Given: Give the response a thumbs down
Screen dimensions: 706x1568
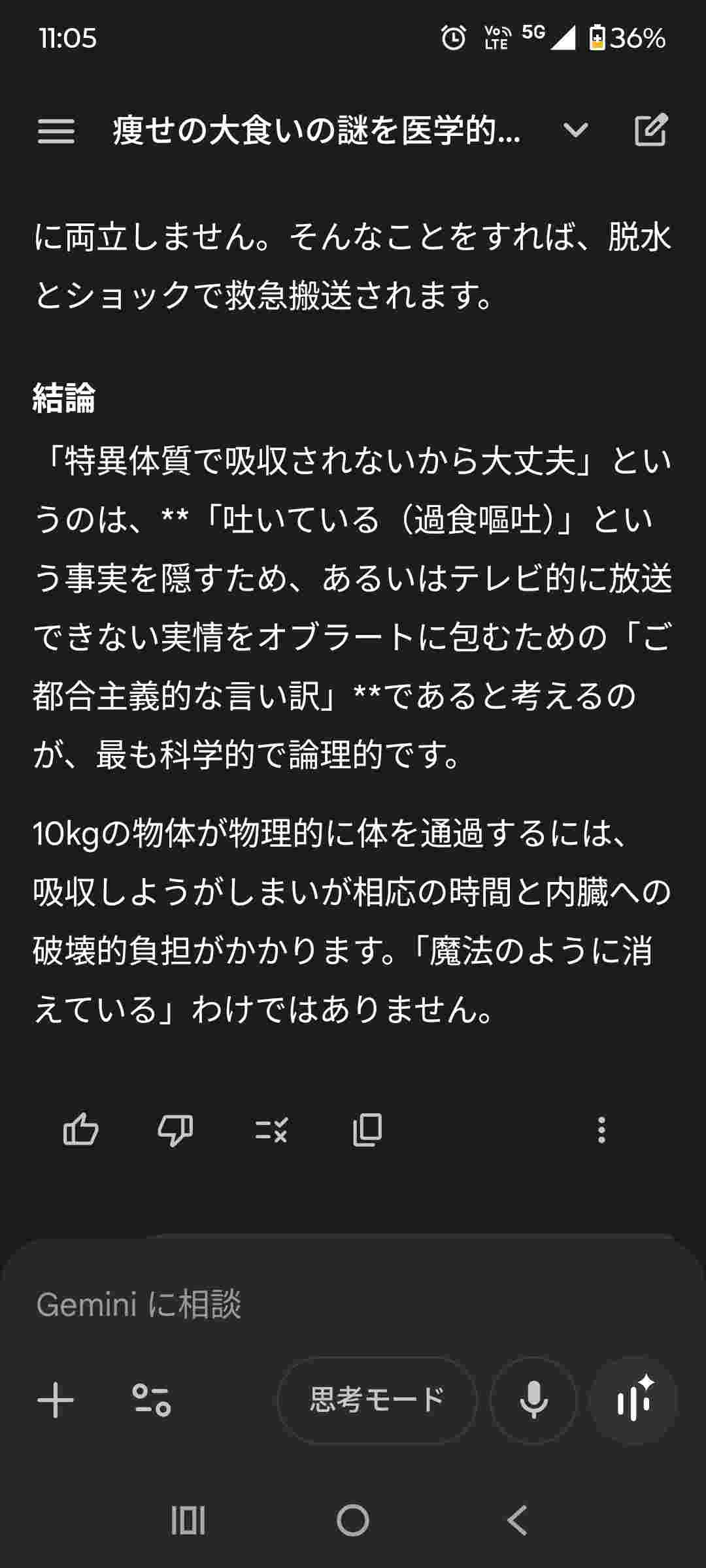Looking at the screenshot, I should coord(175,1130).
